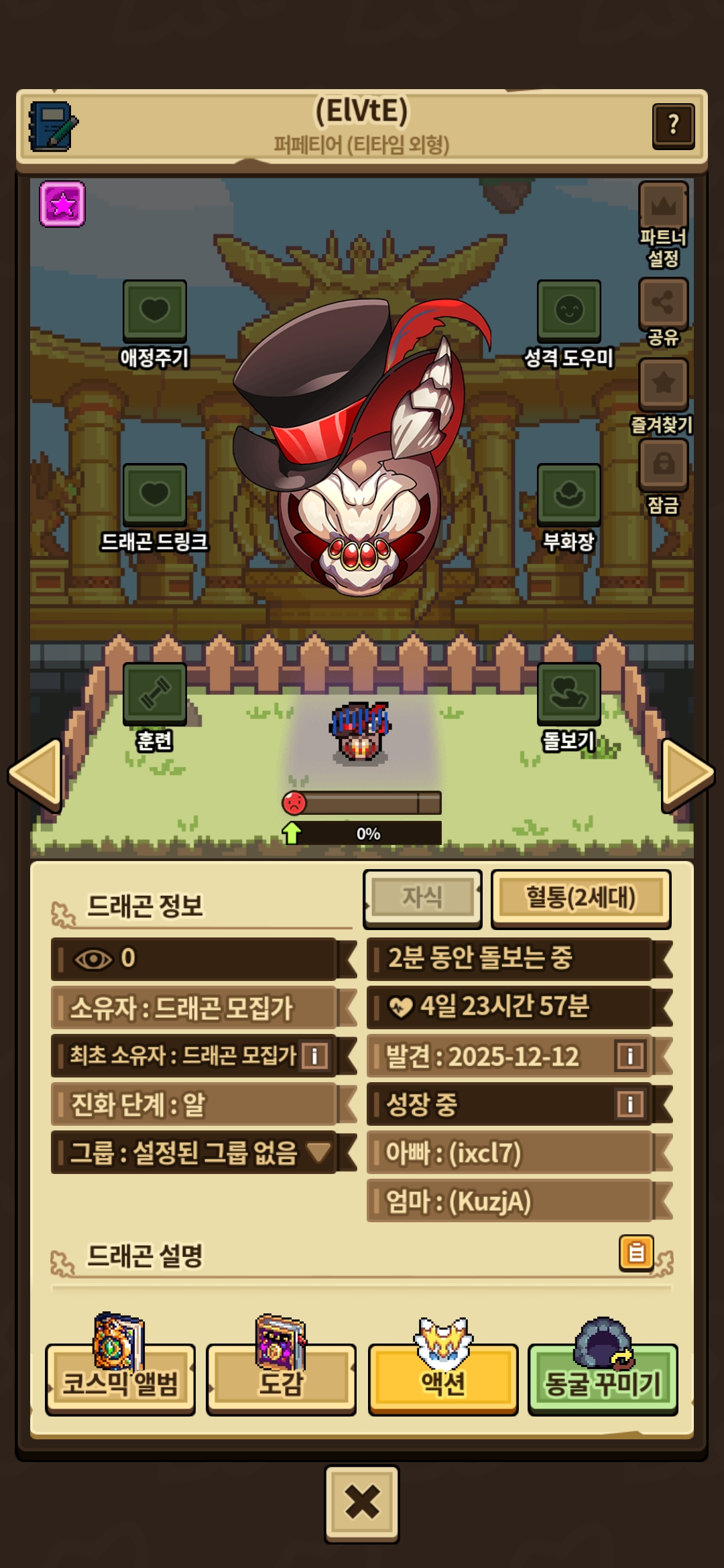Screen dimensions: 724x1568
Task: View 혈통(2세대) bloodline
Action: pyautogui.click(x=581, y=898)
